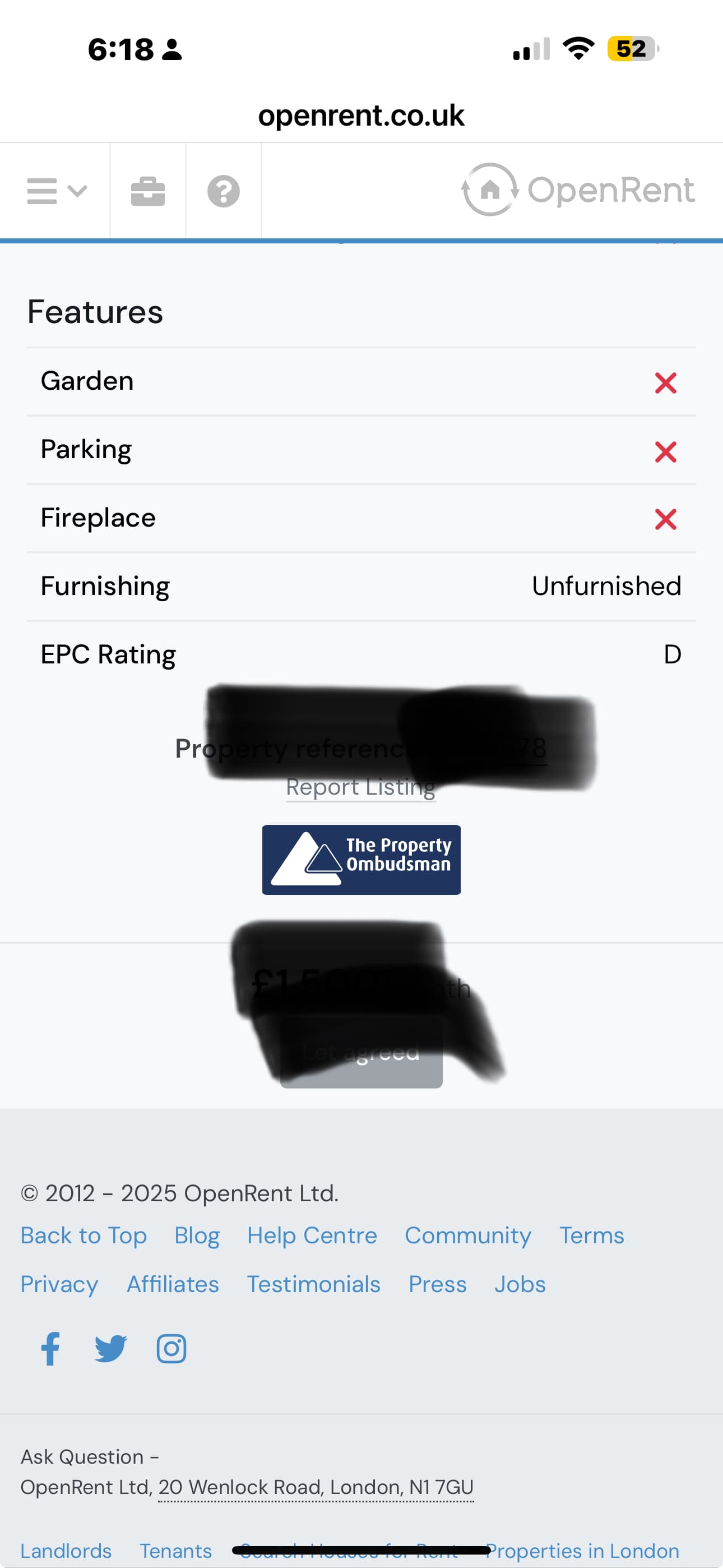Open the Affiliates link
Screen dimensions: 723x1568
click(173, 1284)
